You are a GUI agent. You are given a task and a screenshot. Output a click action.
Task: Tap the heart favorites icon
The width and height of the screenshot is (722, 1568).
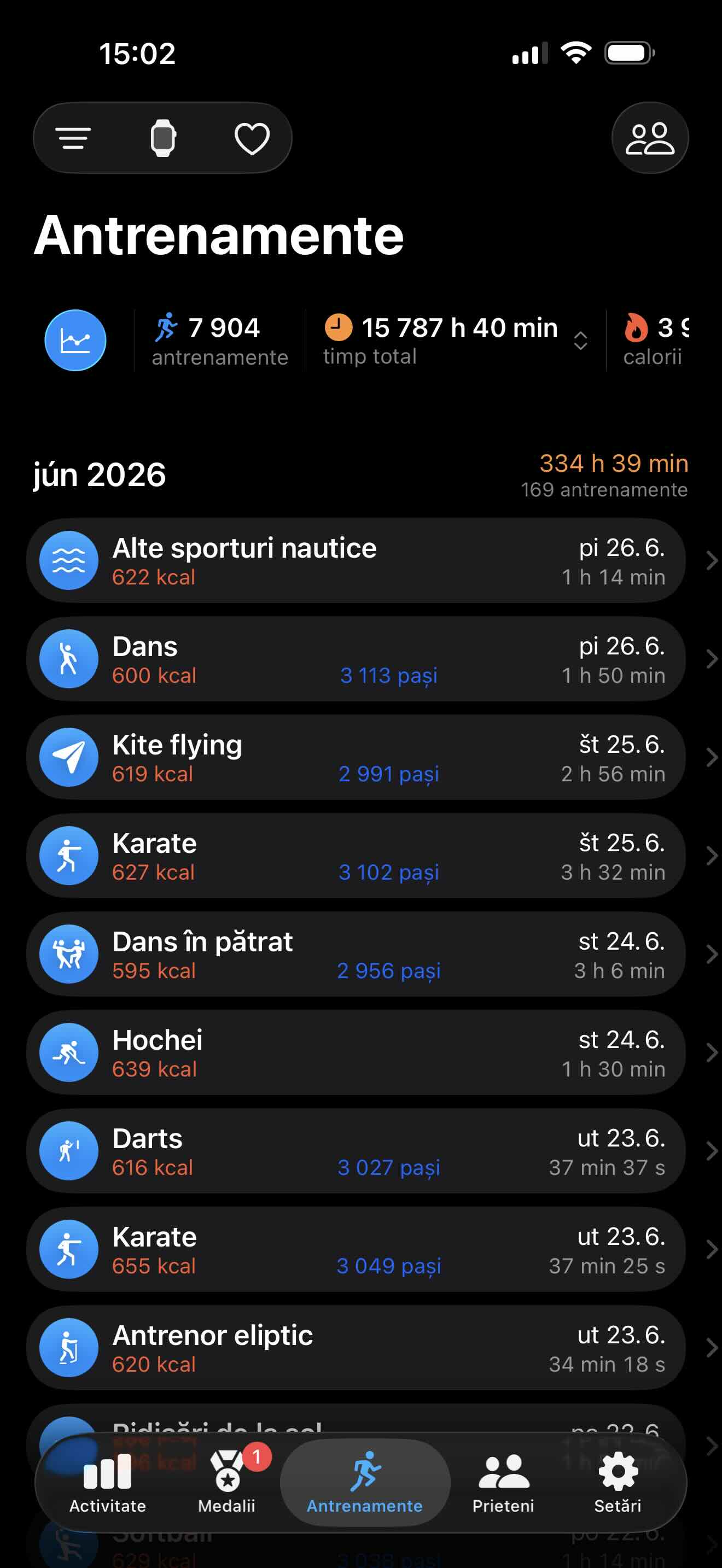coord(252,138)
